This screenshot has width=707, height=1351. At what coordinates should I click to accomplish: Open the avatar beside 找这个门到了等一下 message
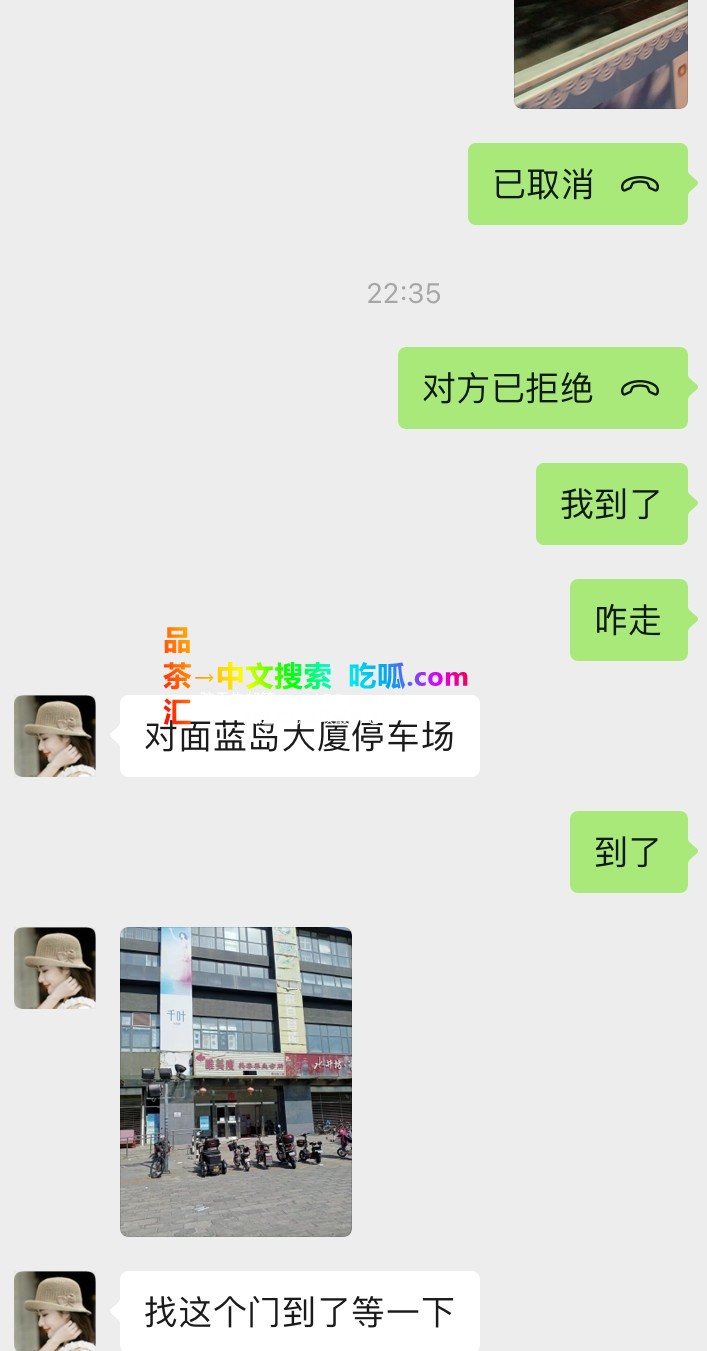pyautogui.click(x=55, y=1310)
